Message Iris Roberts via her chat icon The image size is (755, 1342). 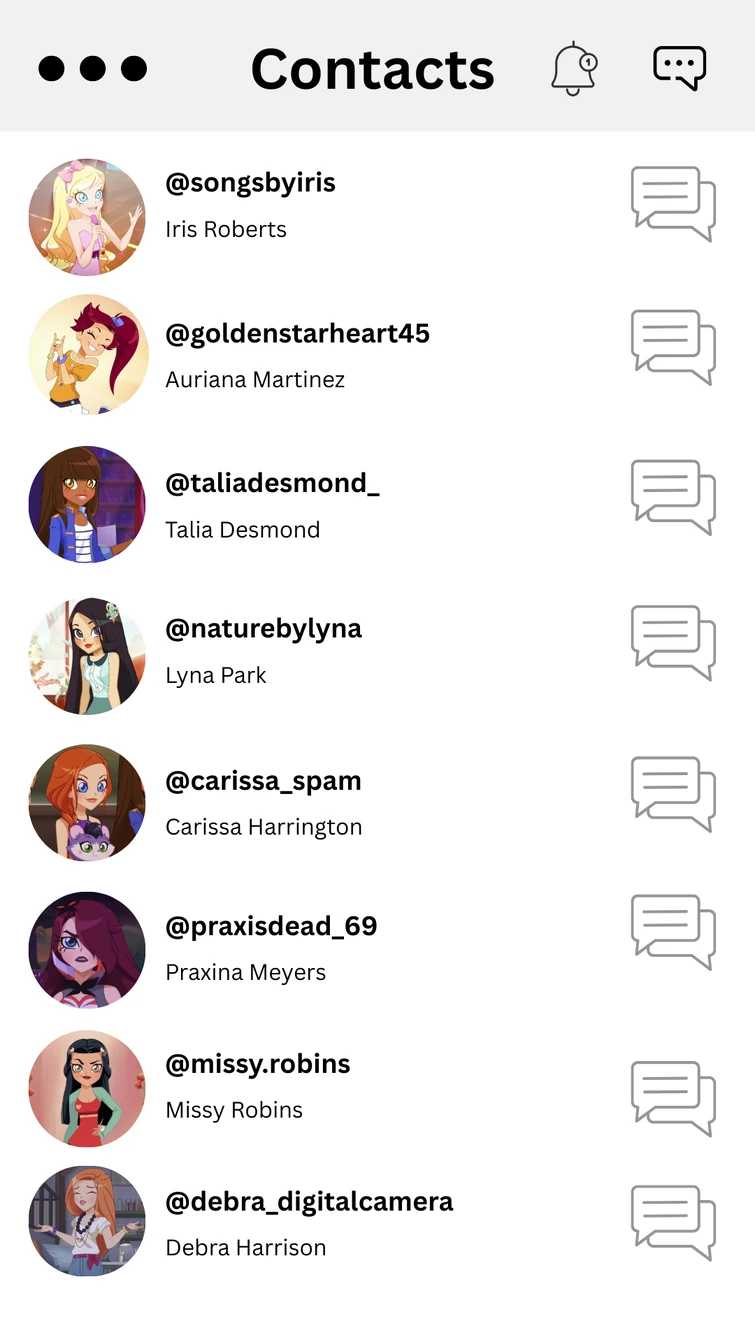tap(672, 203)
